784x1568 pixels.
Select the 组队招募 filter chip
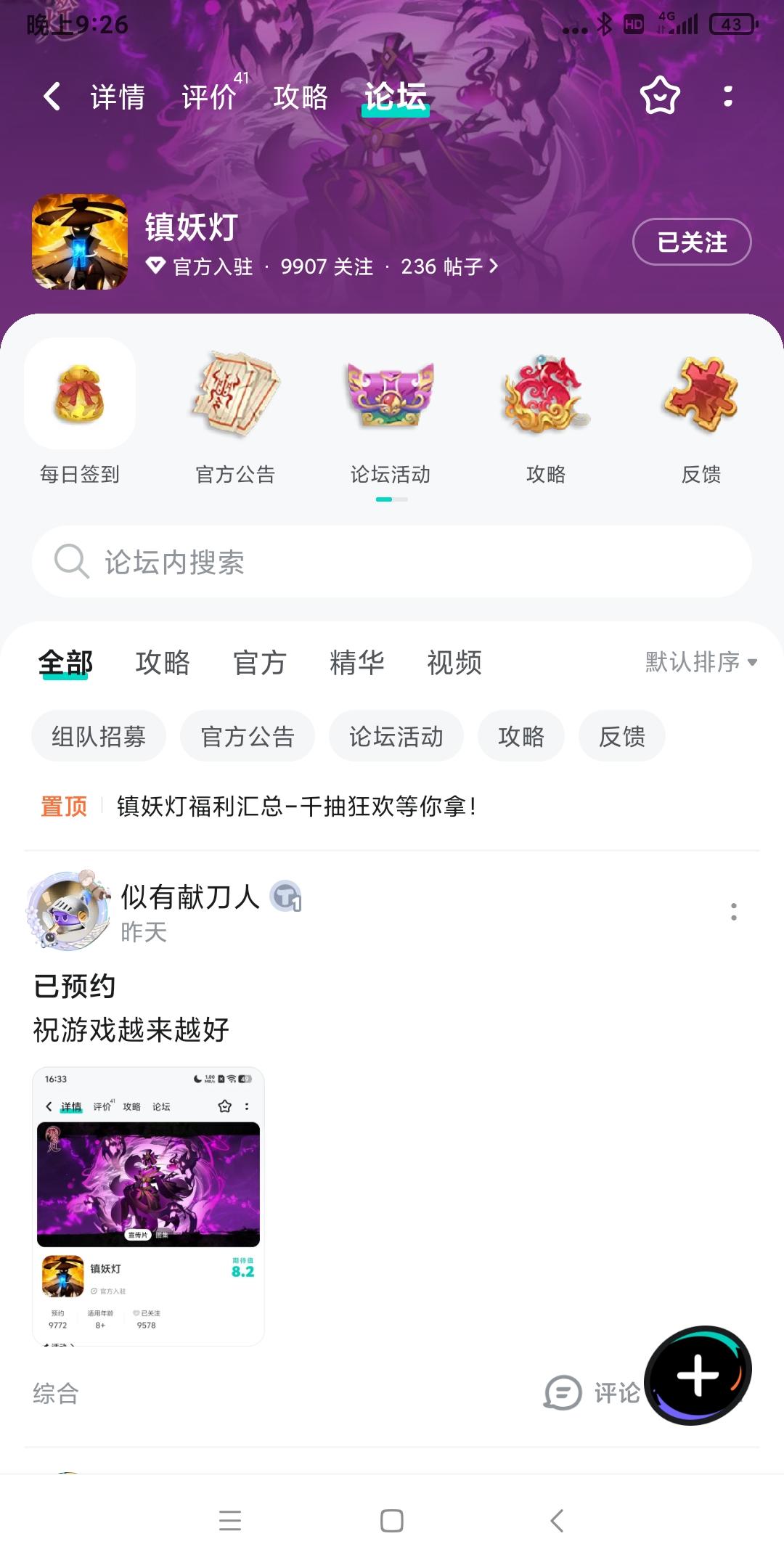(x=98, y=735)
